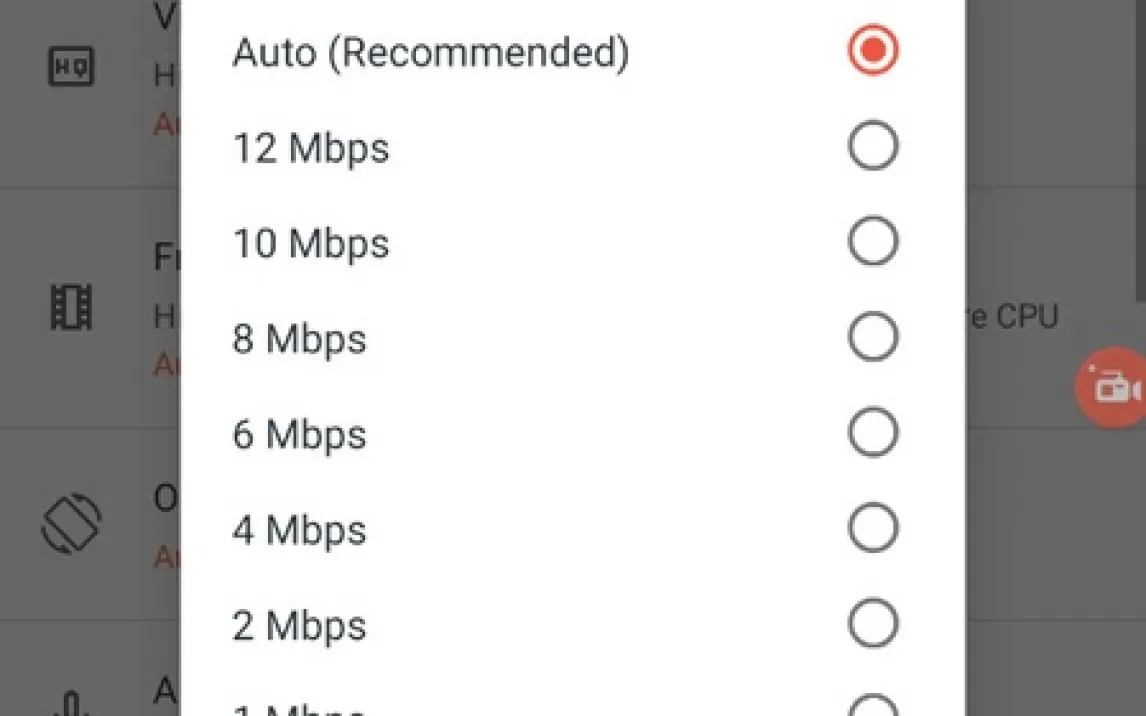The image size is (1146, 716).
Task: Select the 2 Mbps option
Action: pyautogui.click(x=872, y=624)
